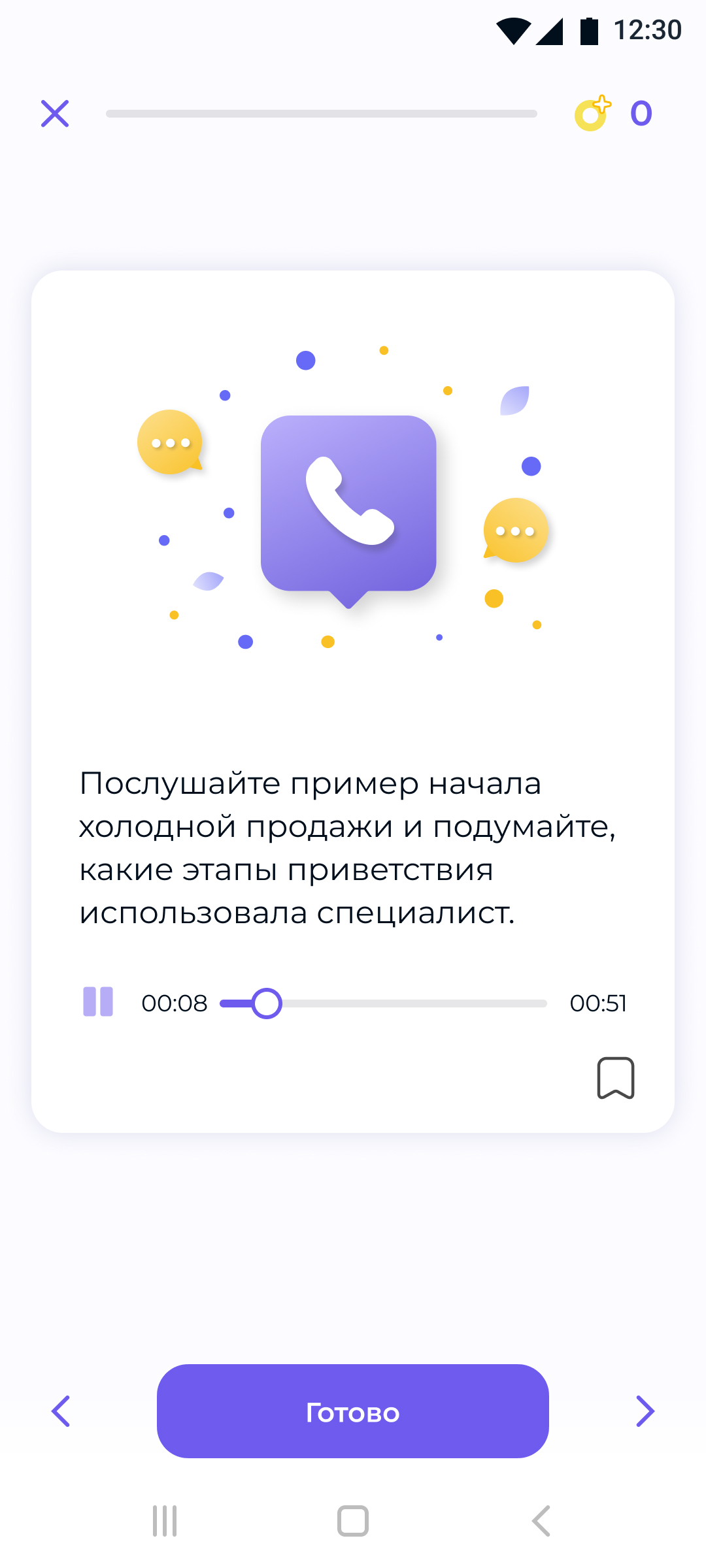Open recent apps from navigation bar
The height and width of the screenshot is (1568, 706).
pos(165,1521)
